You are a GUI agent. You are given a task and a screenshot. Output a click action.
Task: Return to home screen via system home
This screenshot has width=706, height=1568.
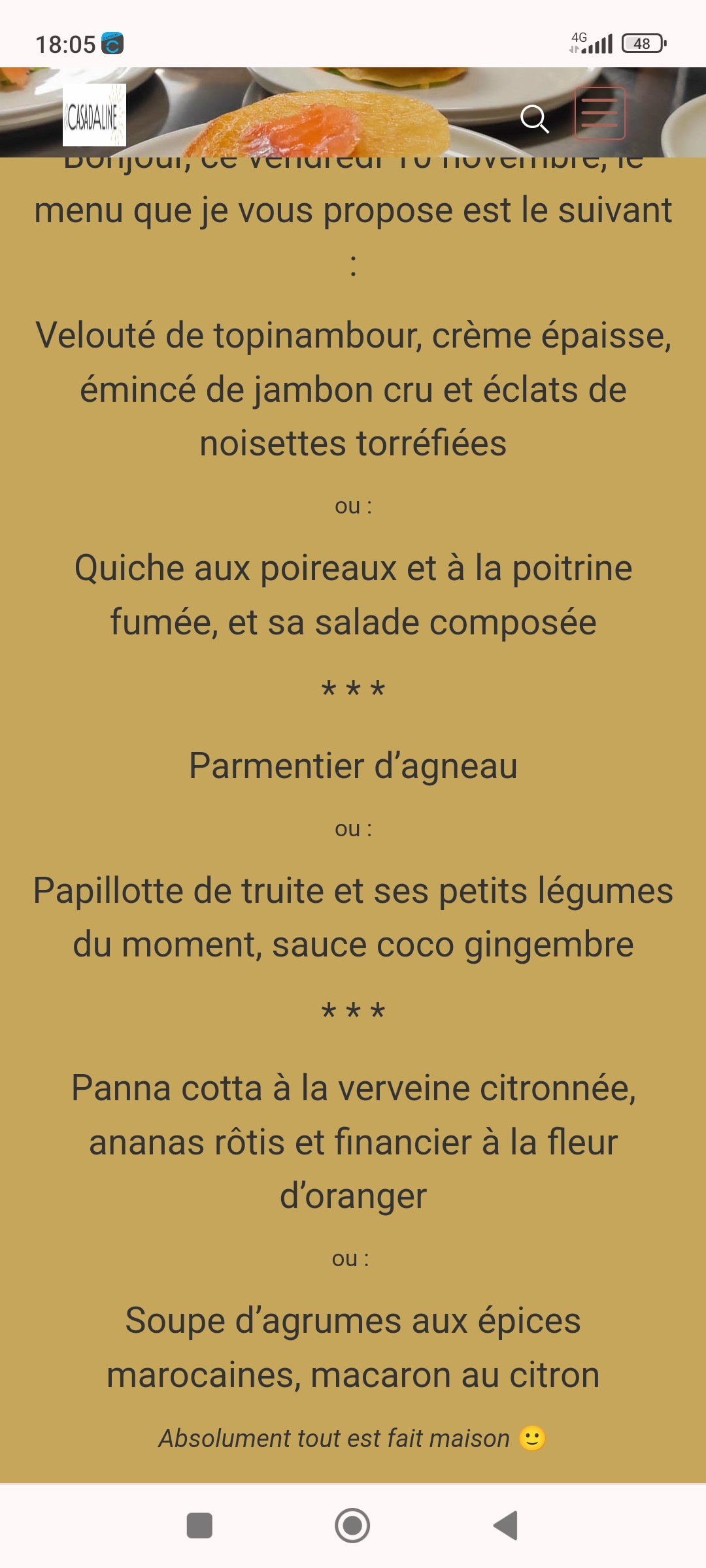click(352, 1526)
